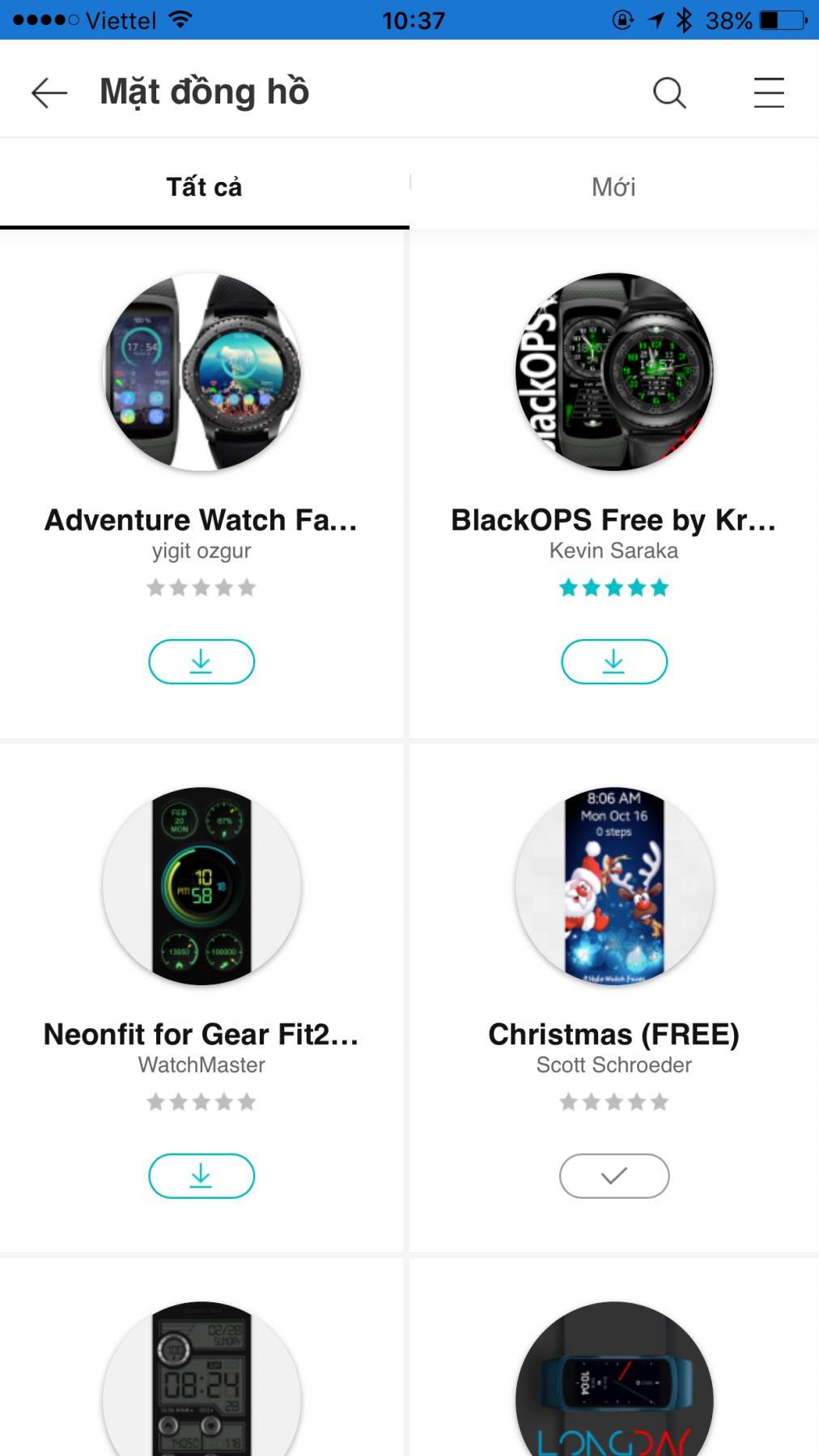
Task: Open Neonfit for Gear Fit2 watch face
Action: 202,886
